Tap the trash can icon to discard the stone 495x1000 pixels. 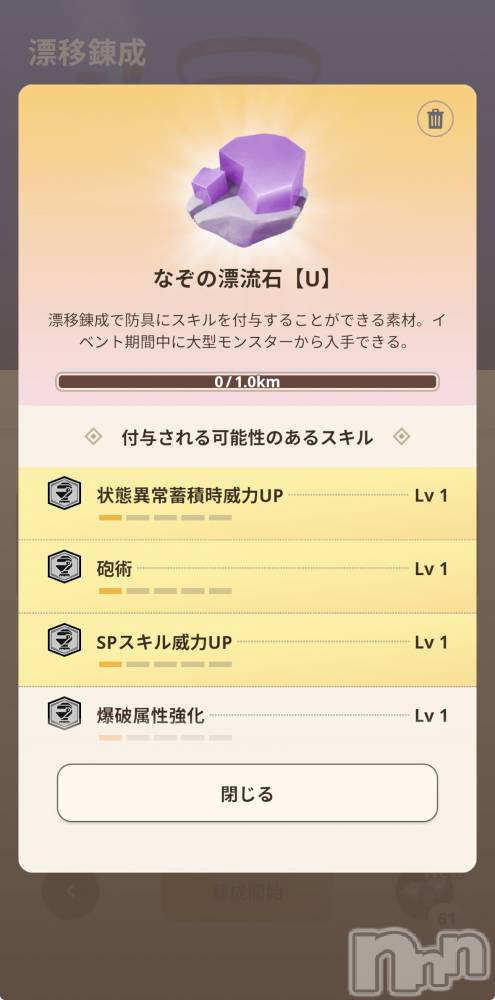click(435, 119)
